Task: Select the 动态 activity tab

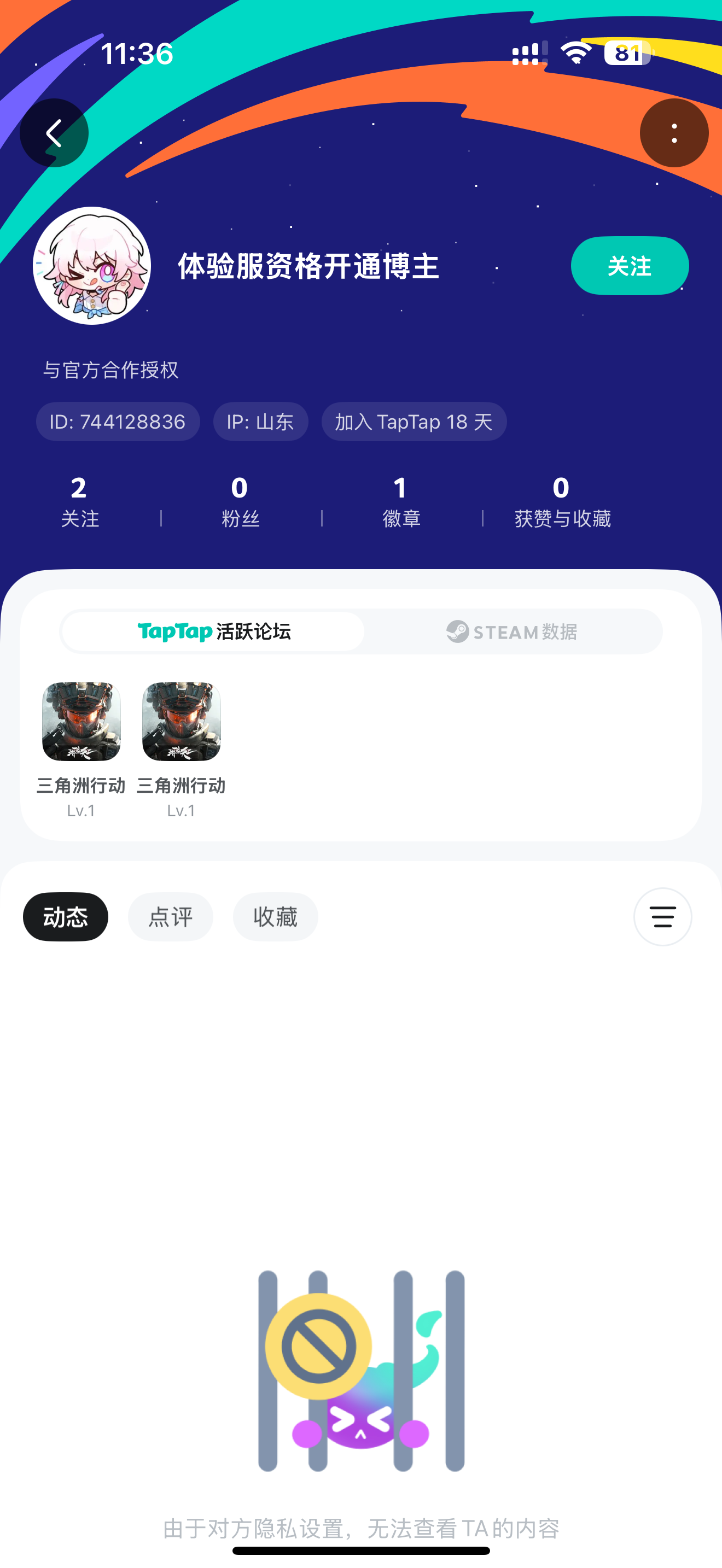Action: click(66, 917)
